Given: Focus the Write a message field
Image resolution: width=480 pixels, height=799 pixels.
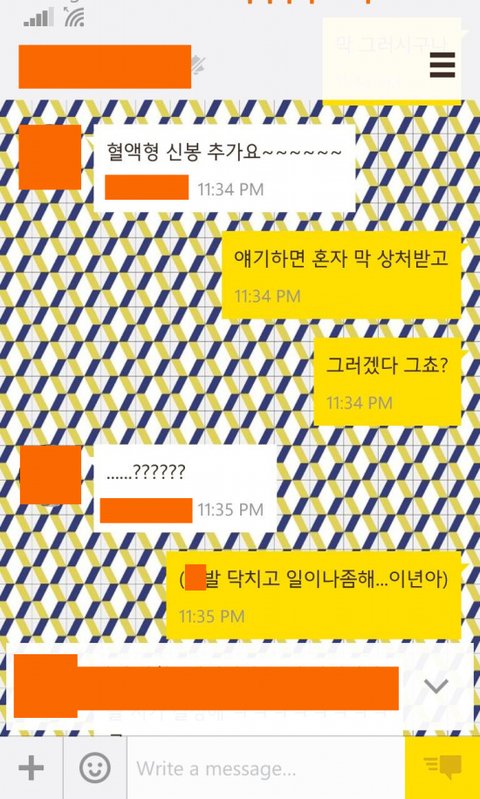Looking at the screenshot, I should (265, 767).
